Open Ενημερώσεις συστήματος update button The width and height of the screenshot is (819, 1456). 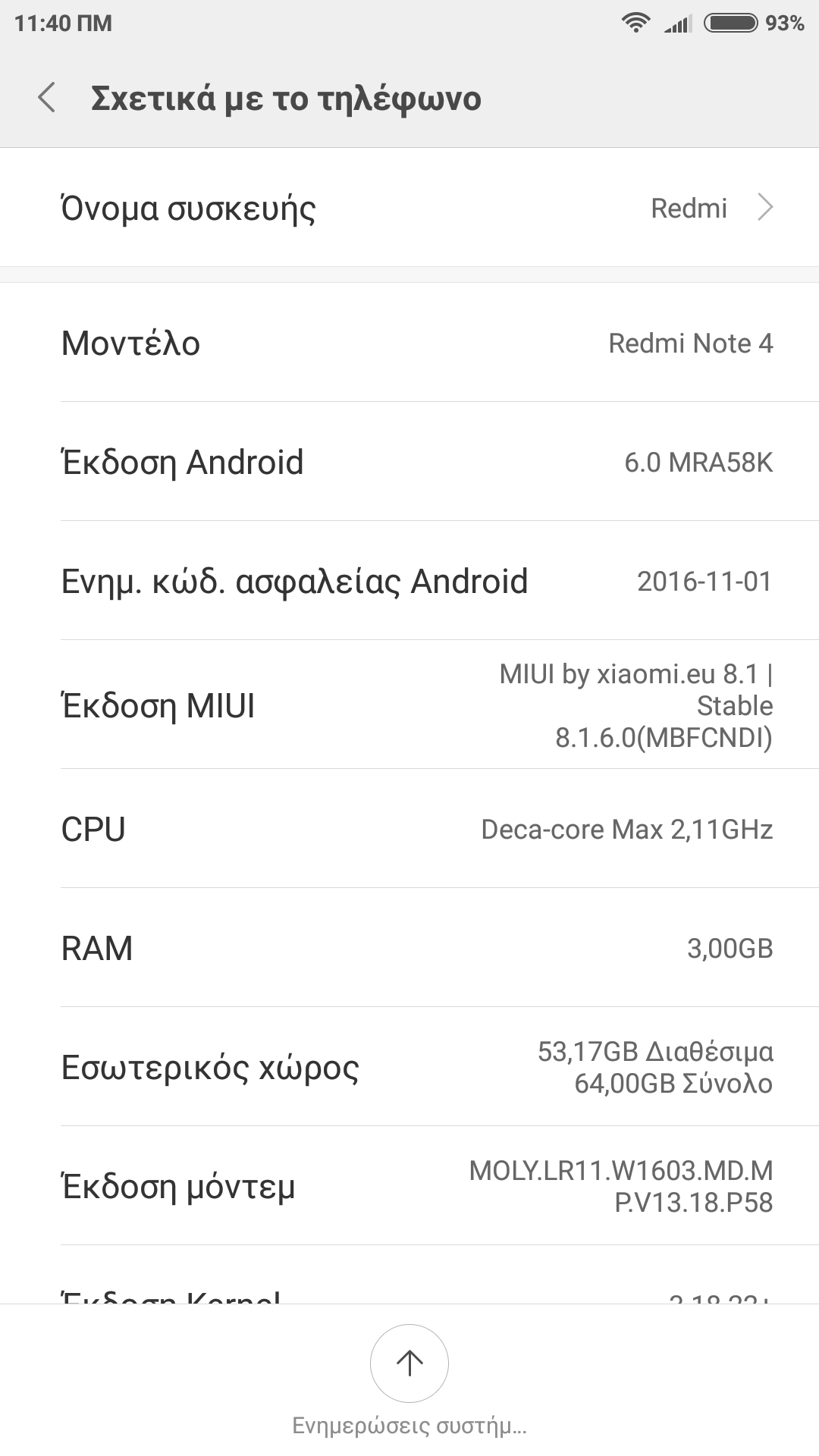pyautogui.click(x=409, y=1363)
